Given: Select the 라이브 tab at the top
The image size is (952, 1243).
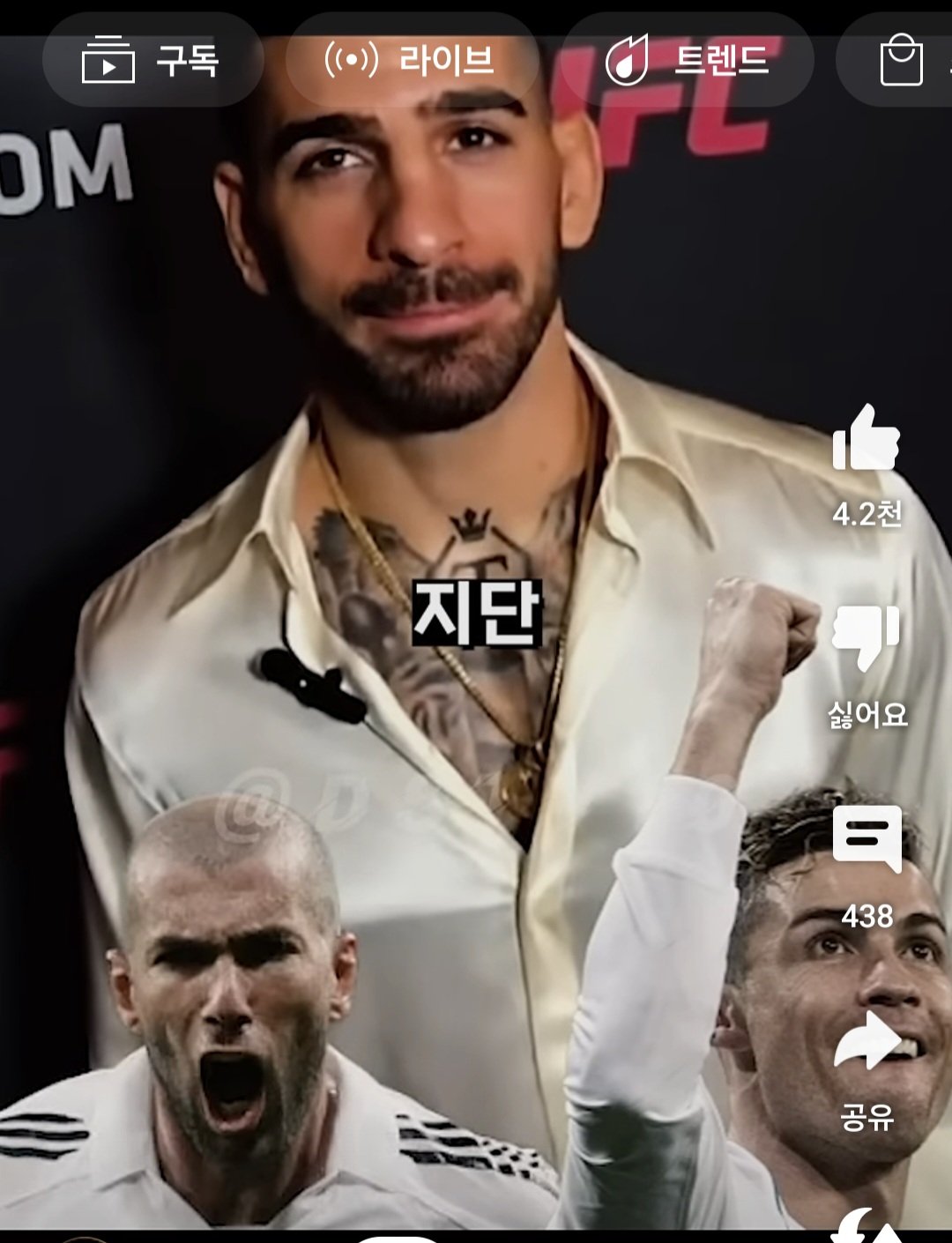Looking at the screenshot, I should click(410, 60).
